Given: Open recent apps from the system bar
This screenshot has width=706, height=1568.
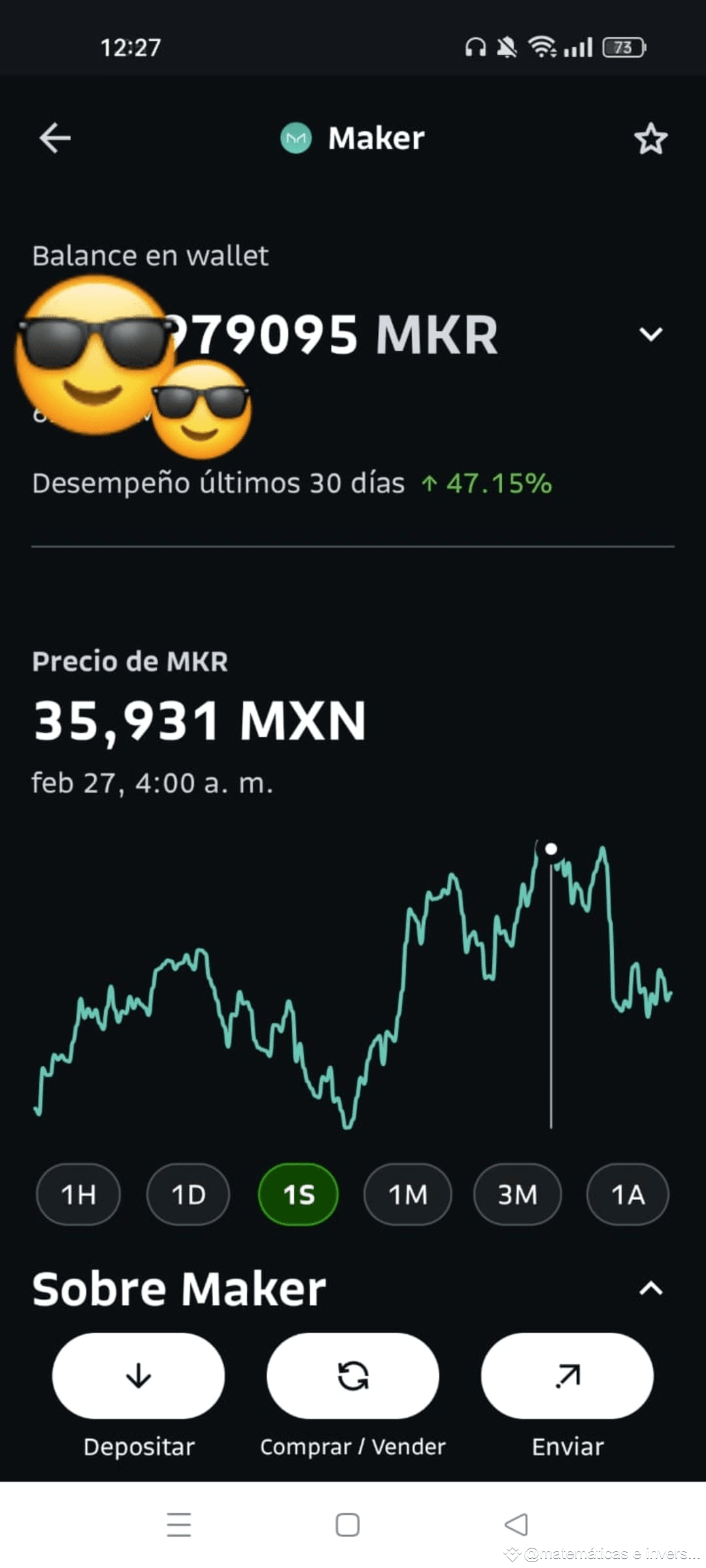Looking at the screenshot, I should [179, 1524].
